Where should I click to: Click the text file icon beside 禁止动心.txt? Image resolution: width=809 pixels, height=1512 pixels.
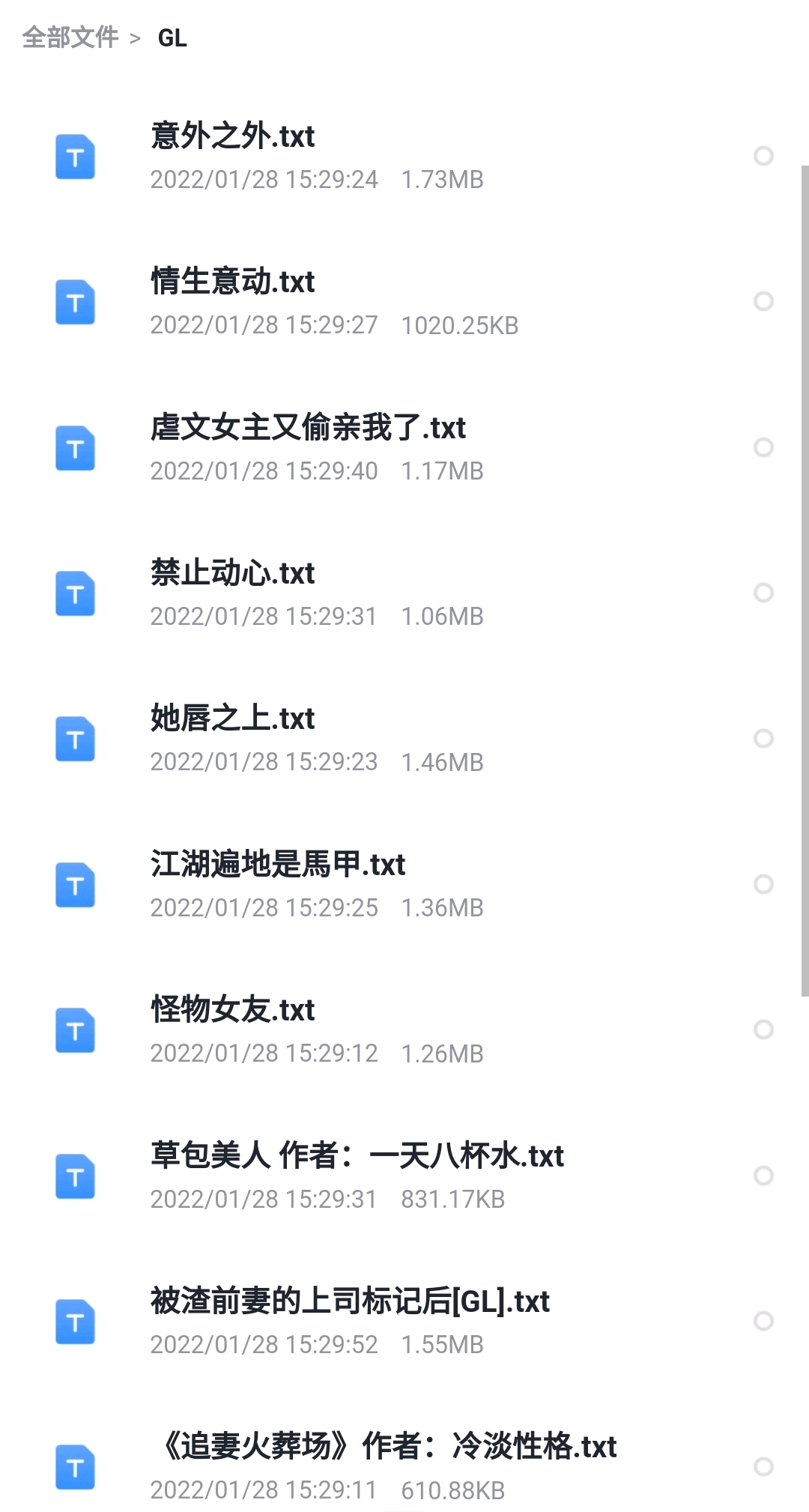pos(75,593)
